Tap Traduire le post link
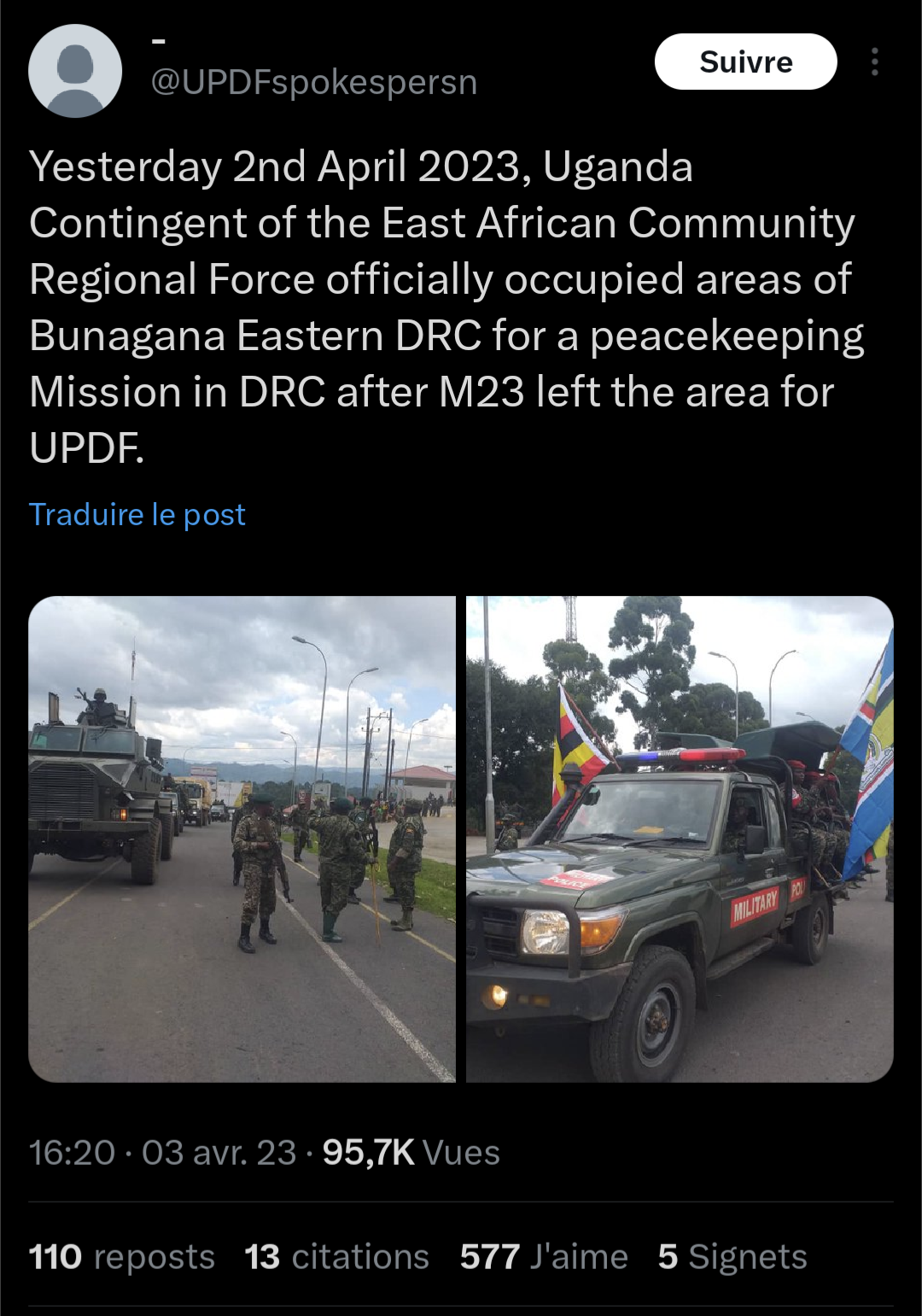 (x=137, y=514)
